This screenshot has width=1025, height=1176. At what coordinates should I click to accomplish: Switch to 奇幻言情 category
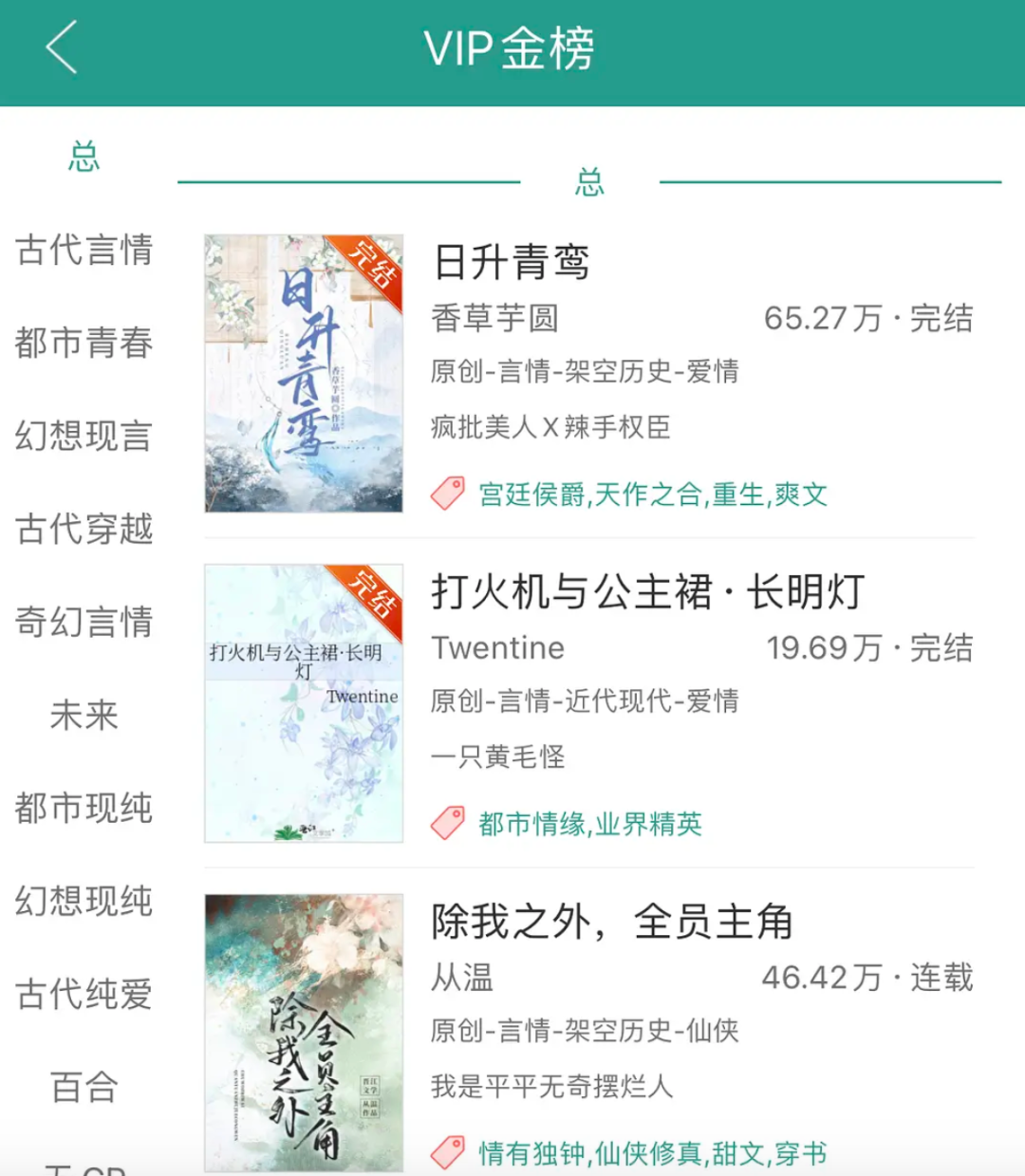coord(84,622)
